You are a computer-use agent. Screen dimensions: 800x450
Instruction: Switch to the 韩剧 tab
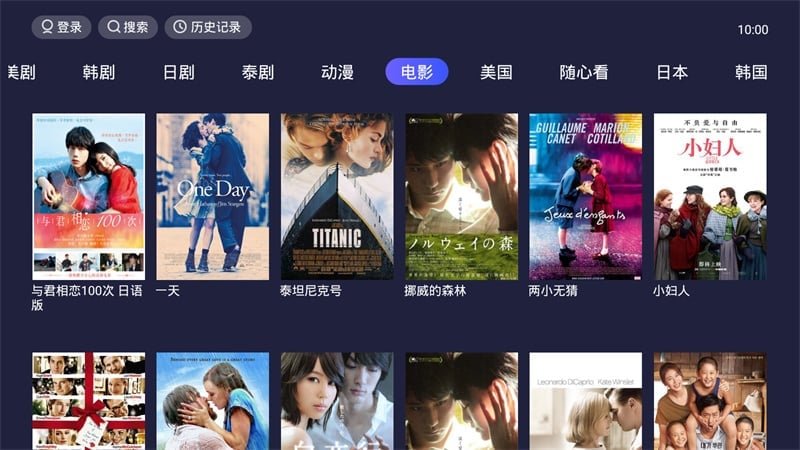[x=98, y=72]
